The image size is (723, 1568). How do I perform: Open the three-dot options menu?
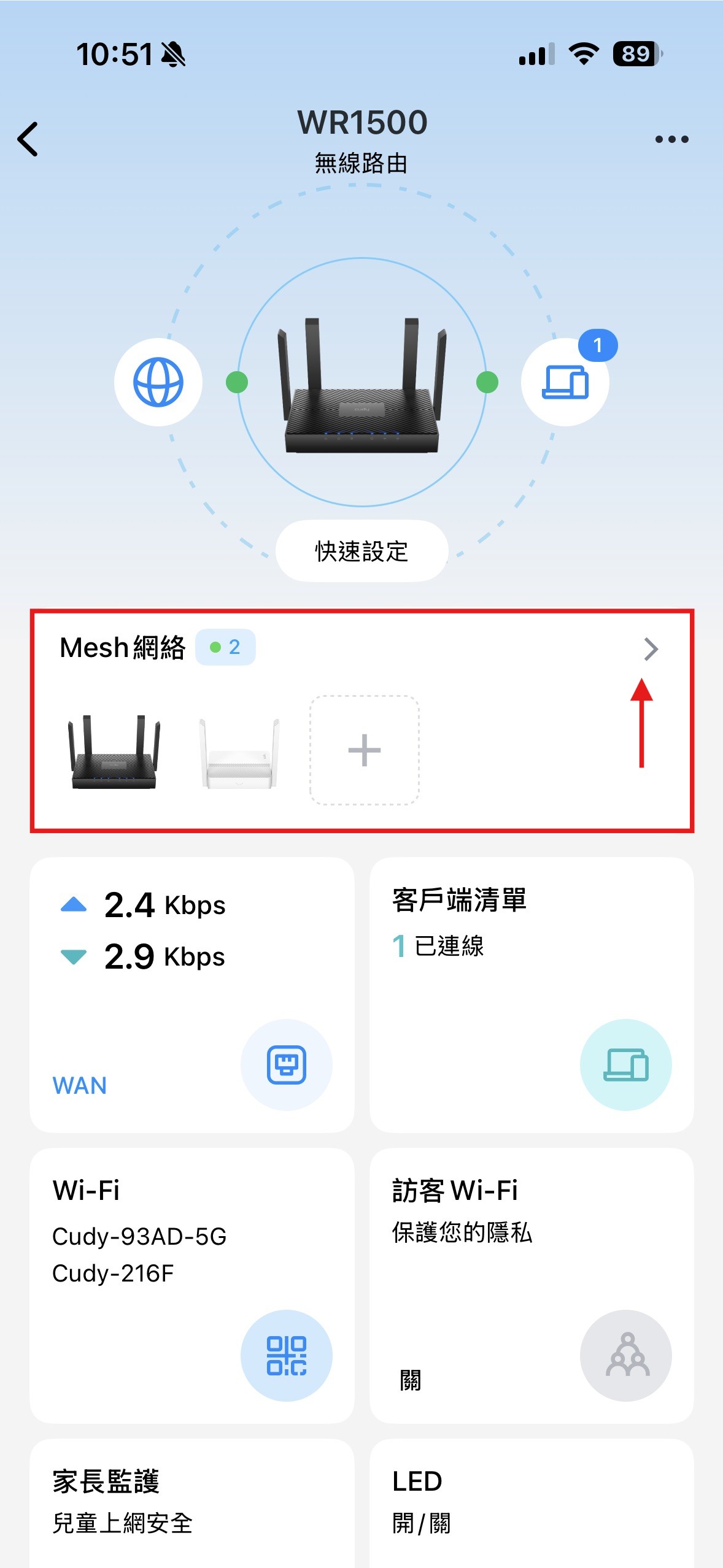tap(670, 139)
